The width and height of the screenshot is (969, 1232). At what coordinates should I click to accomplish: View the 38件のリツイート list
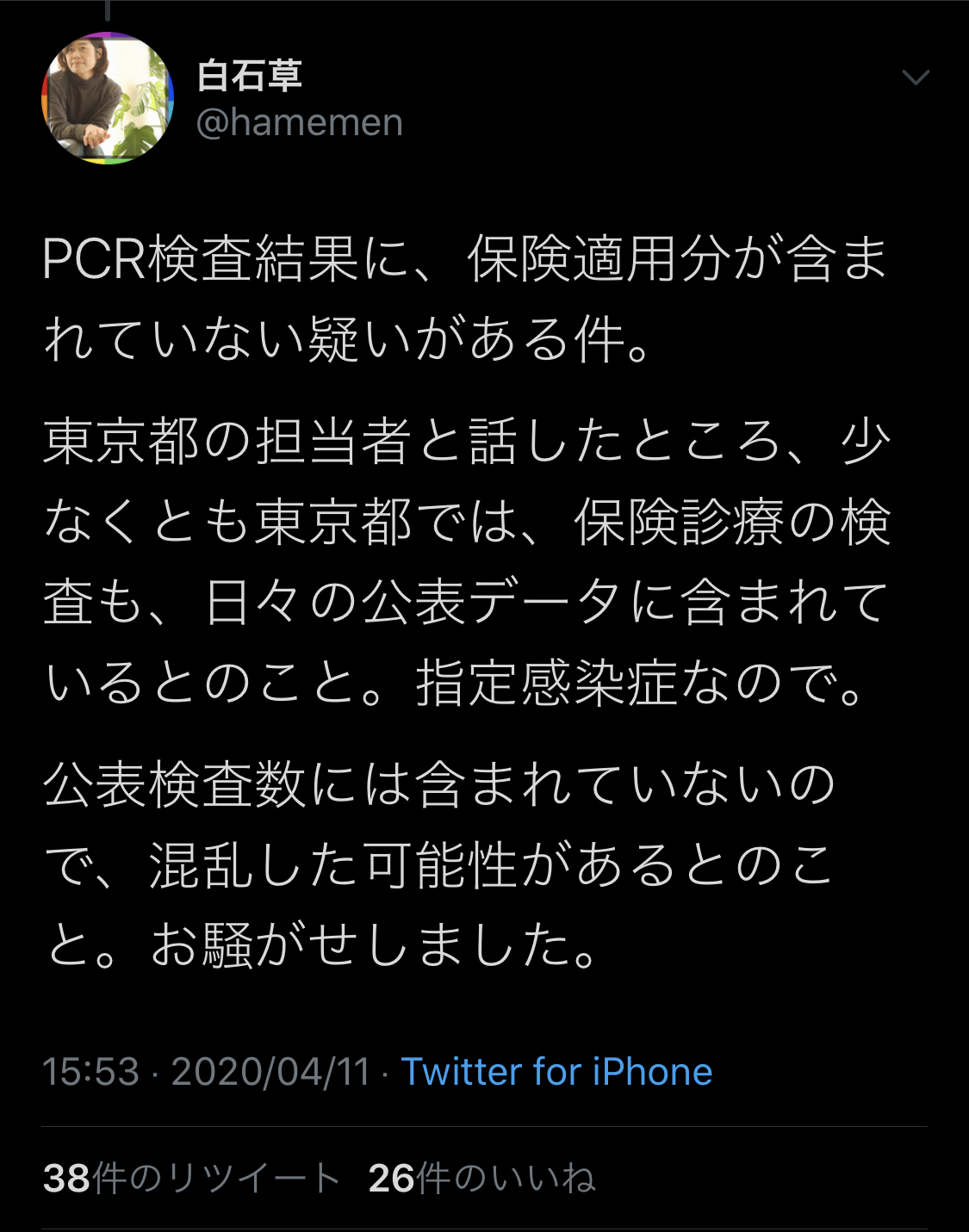point(191,1178)
